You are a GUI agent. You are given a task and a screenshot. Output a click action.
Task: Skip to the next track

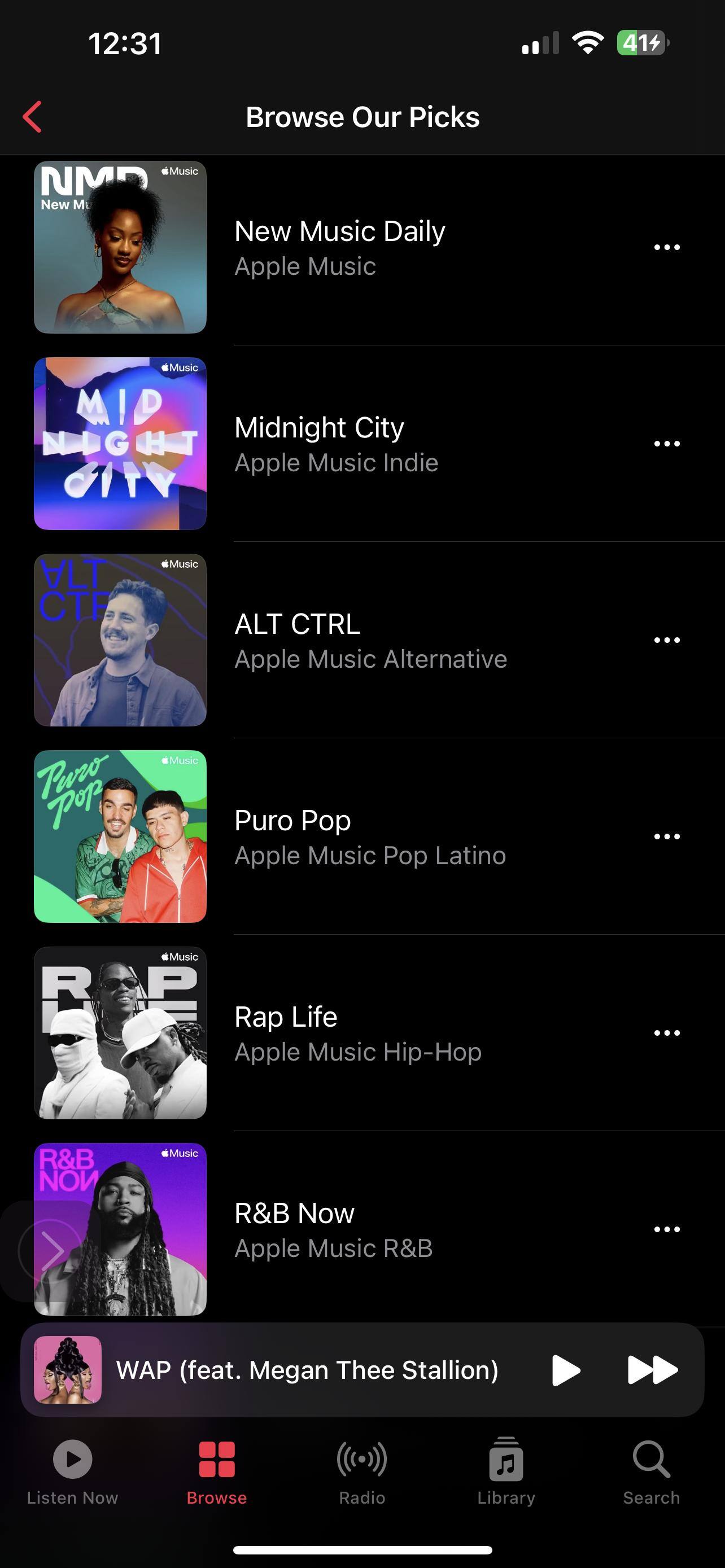point(652,1370)
